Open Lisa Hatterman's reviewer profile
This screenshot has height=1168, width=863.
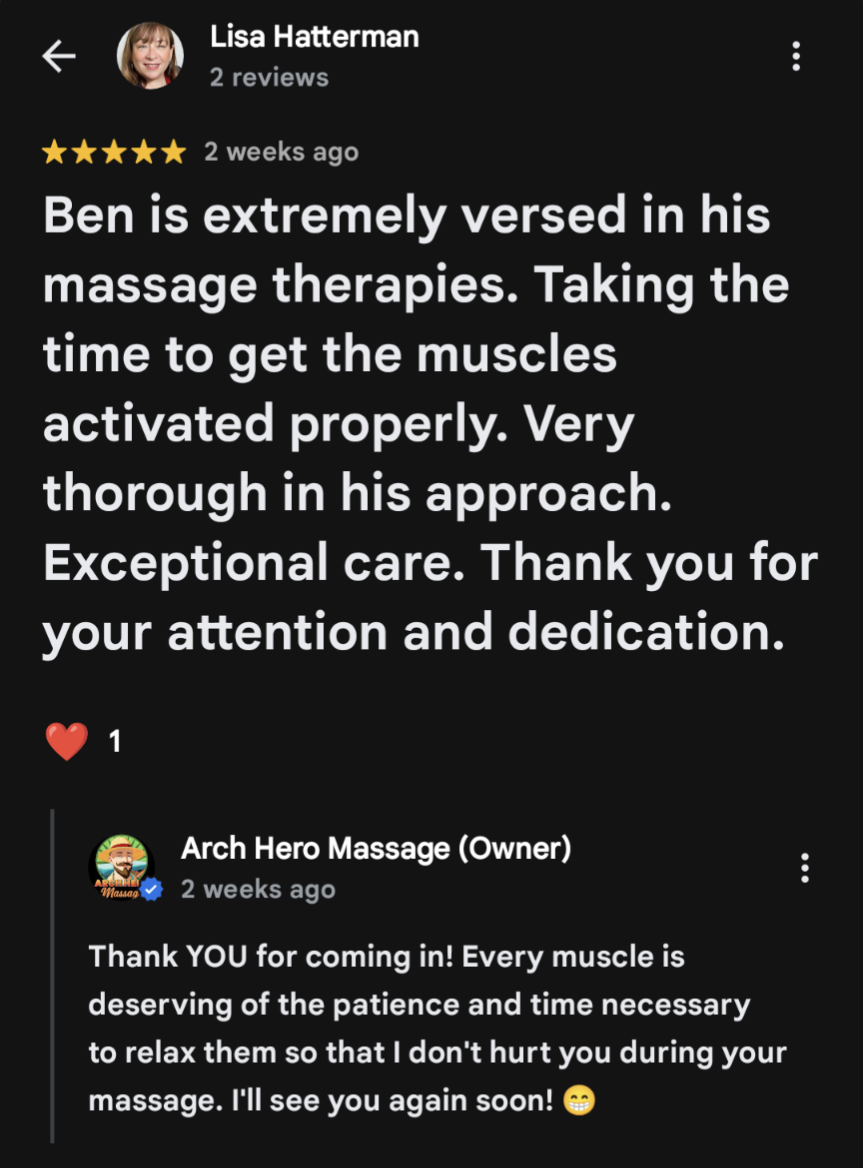[x=313, y=38]
